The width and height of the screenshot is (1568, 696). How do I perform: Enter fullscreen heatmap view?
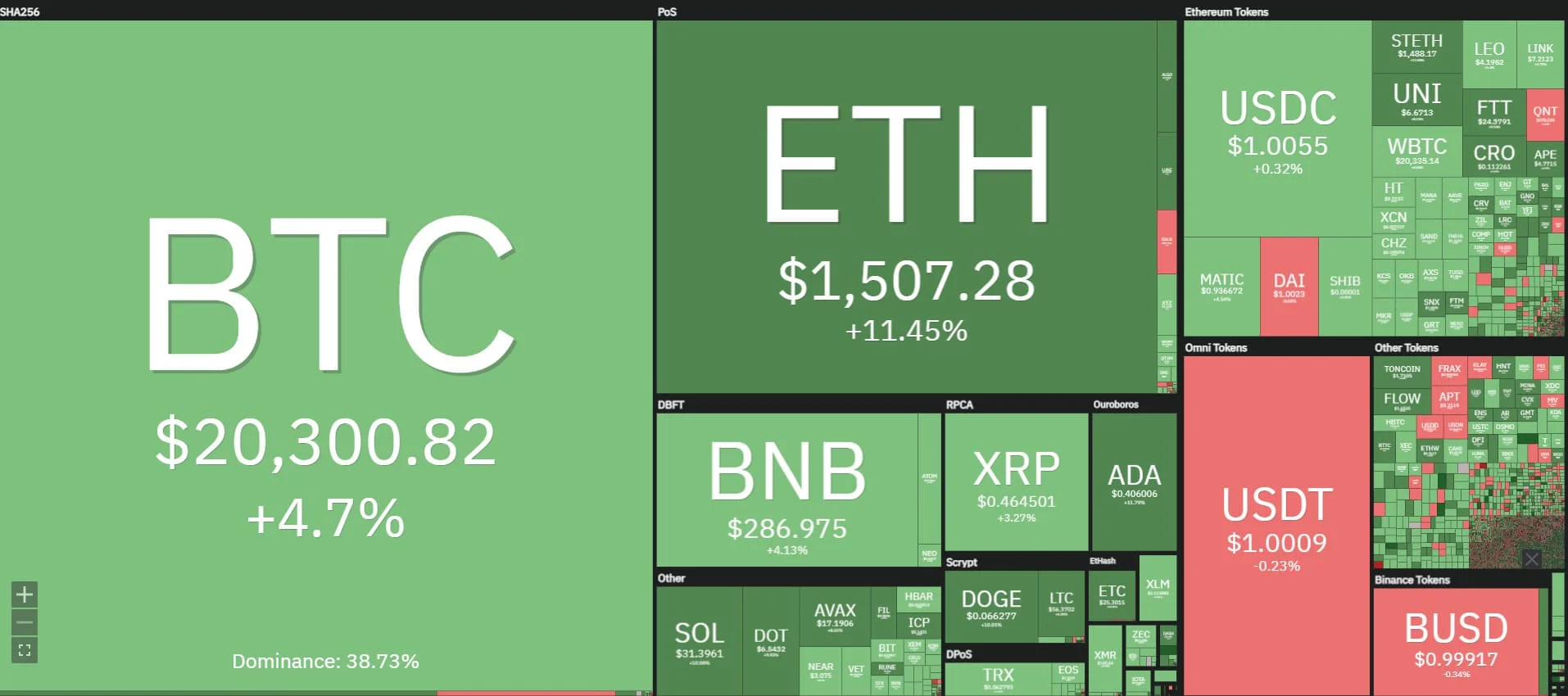25,650
